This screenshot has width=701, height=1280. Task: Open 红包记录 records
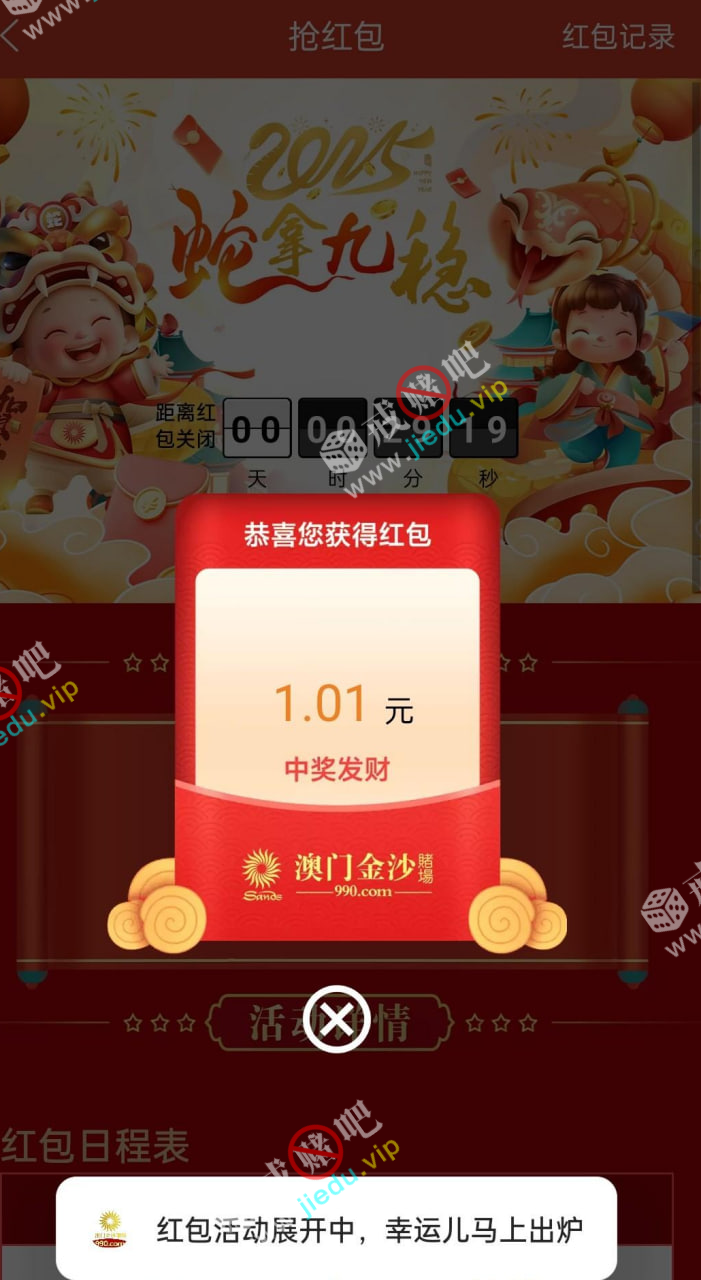(618, 37)
